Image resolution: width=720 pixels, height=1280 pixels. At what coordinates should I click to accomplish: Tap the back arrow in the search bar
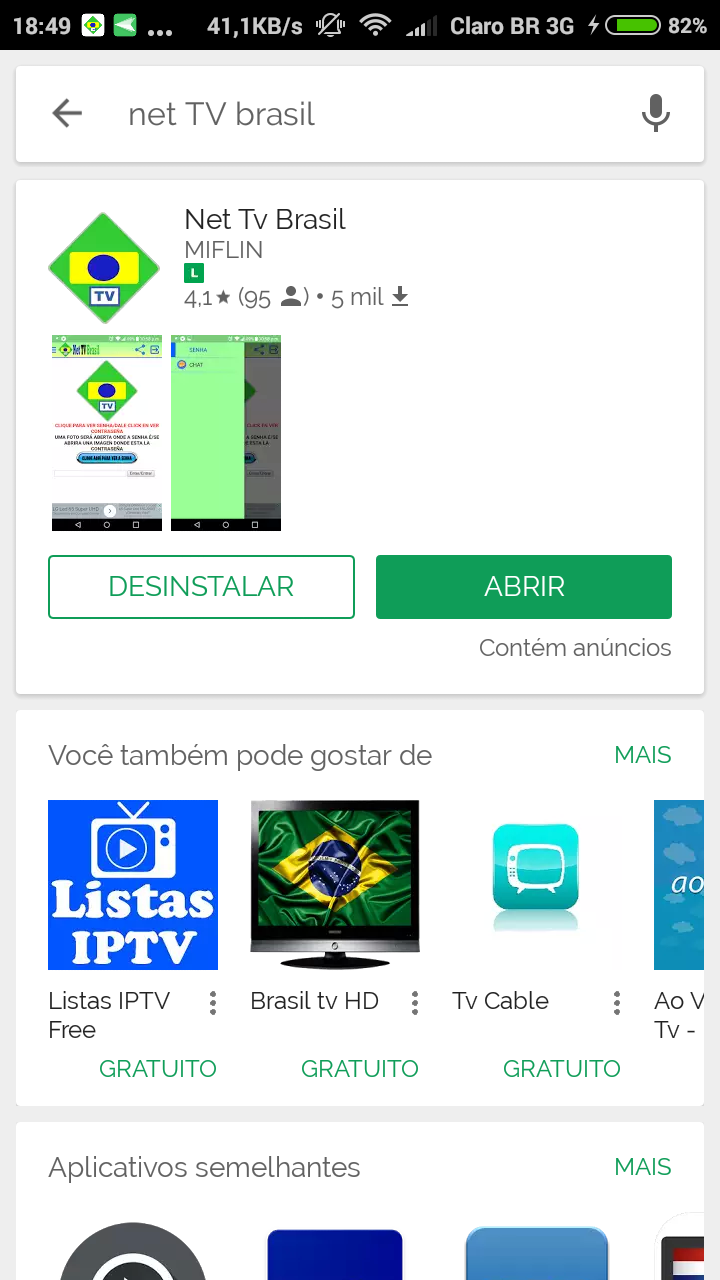coord(66,112)
